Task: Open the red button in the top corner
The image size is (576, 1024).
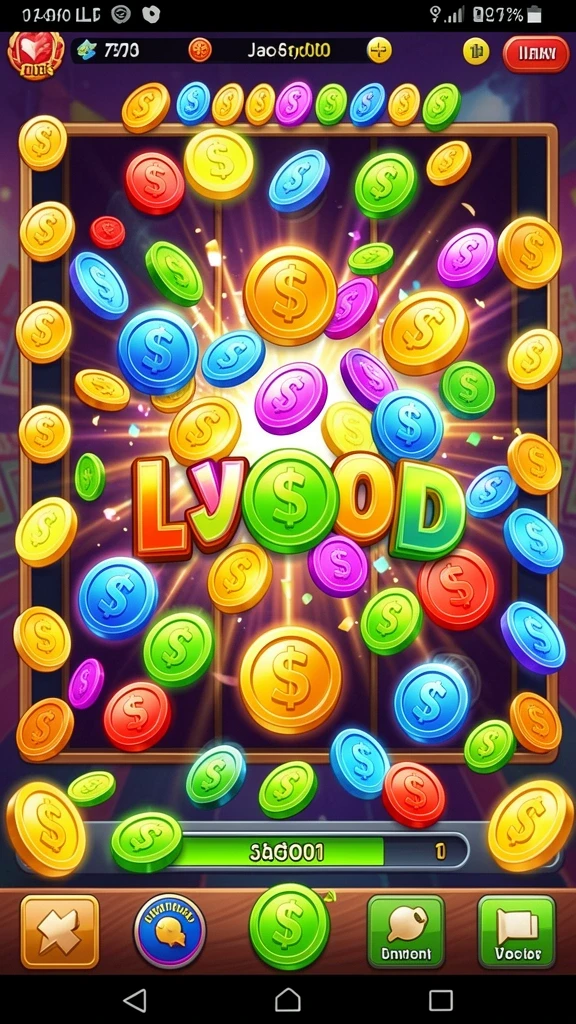Action: coord(536,54)
